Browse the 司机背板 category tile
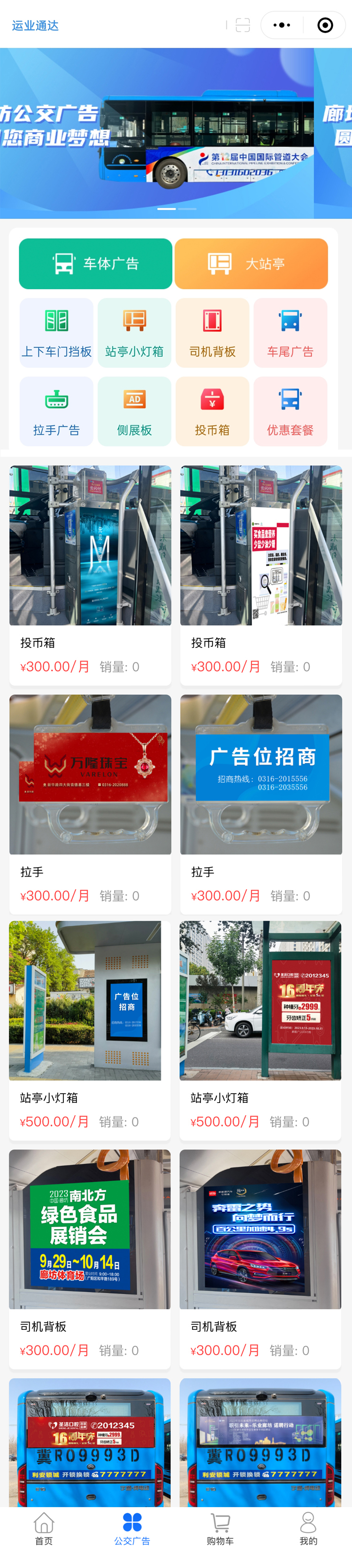352x1568 pixels. [x=213, y=332]
